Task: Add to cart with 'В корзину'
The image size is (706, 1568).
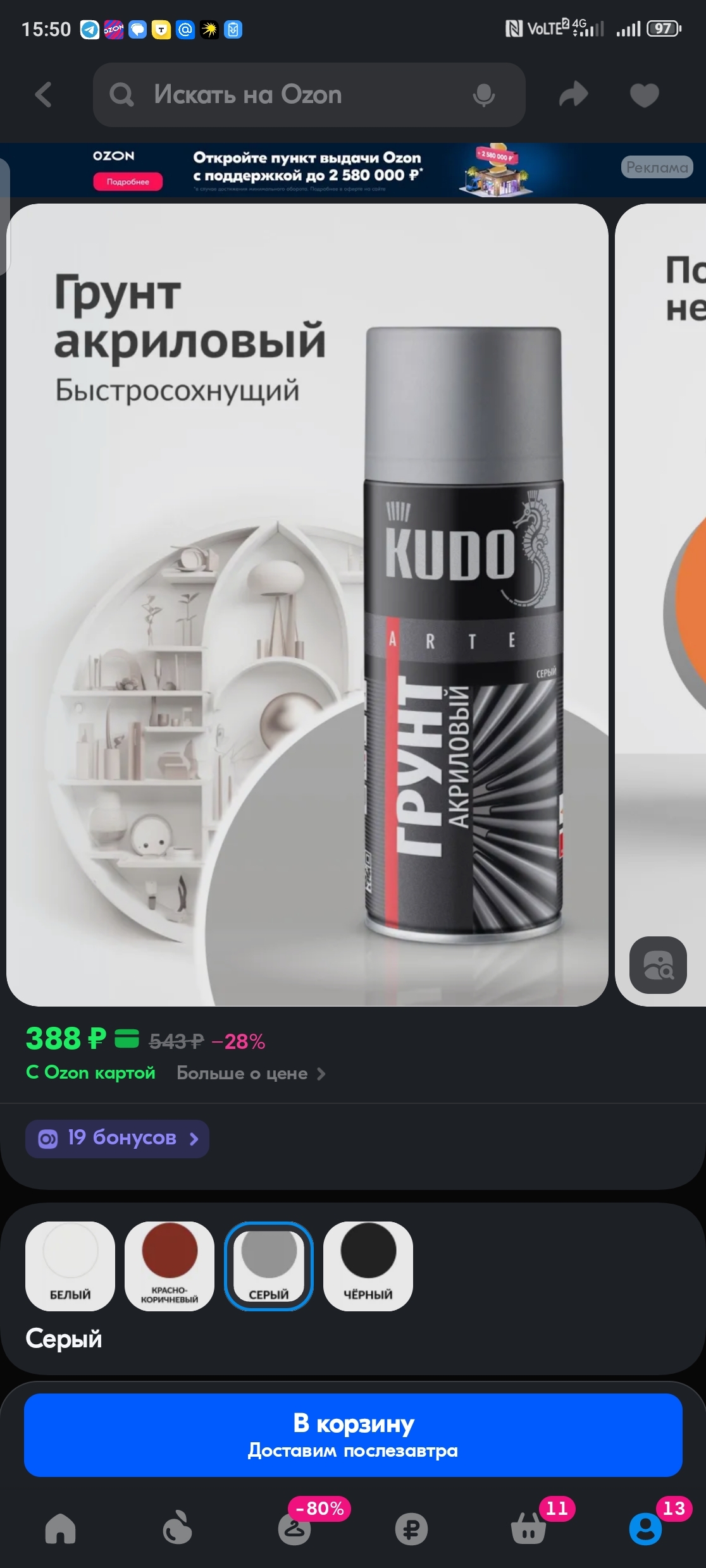Action: pyautogui.click(x=353, y=1435)
